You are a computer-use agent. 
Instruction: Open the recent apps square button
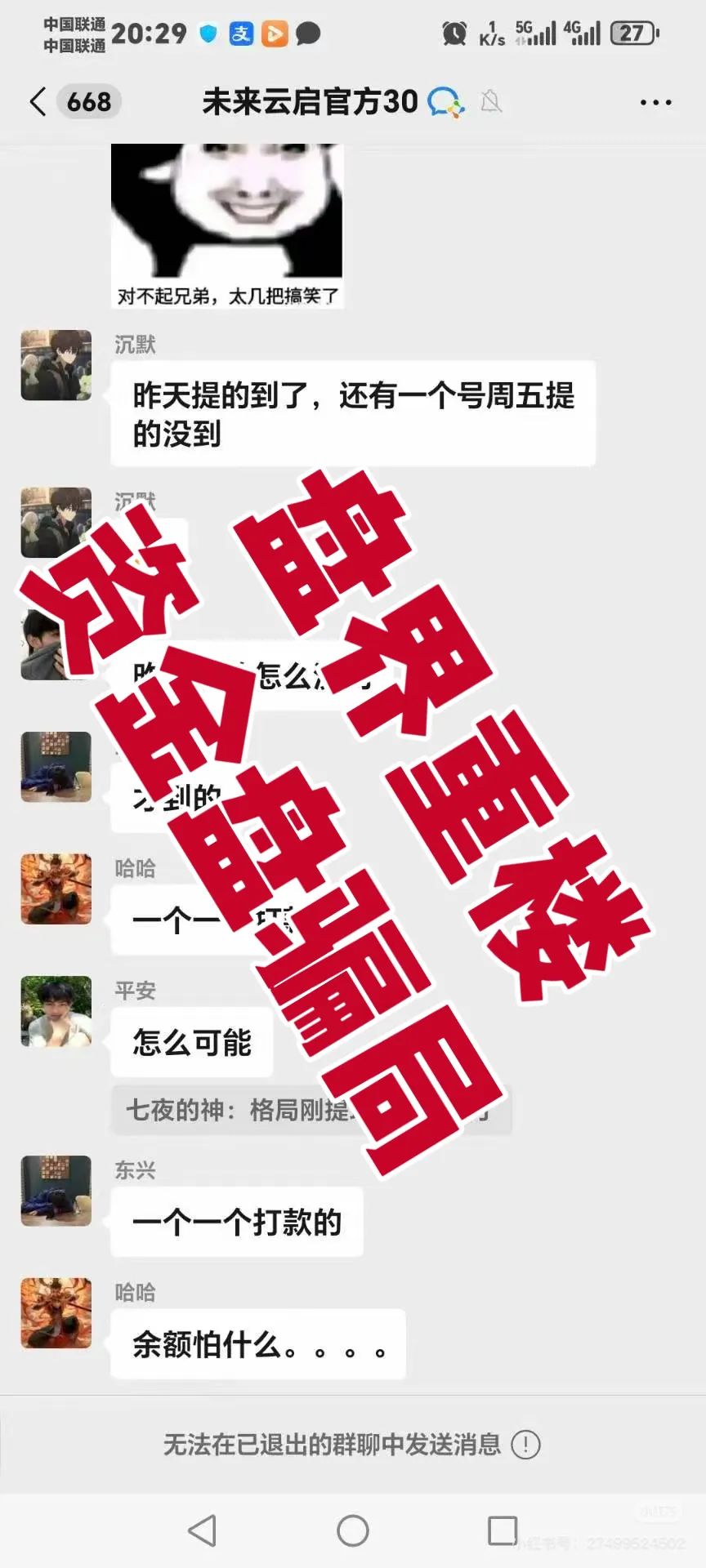pos(501,1531)
